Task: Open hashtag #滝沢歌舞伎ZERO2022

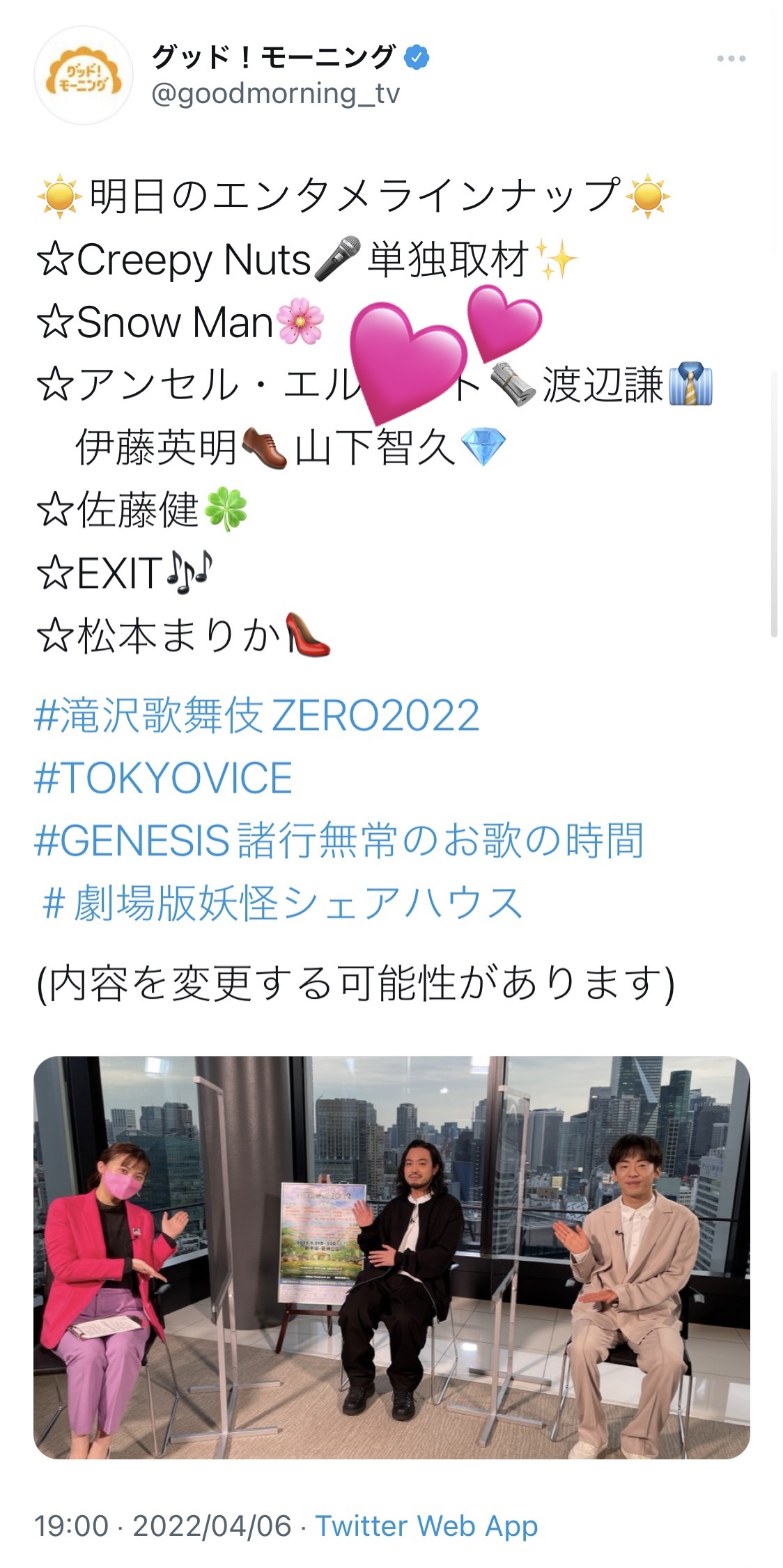Action: pyautogui.click(x=256, y=715)
